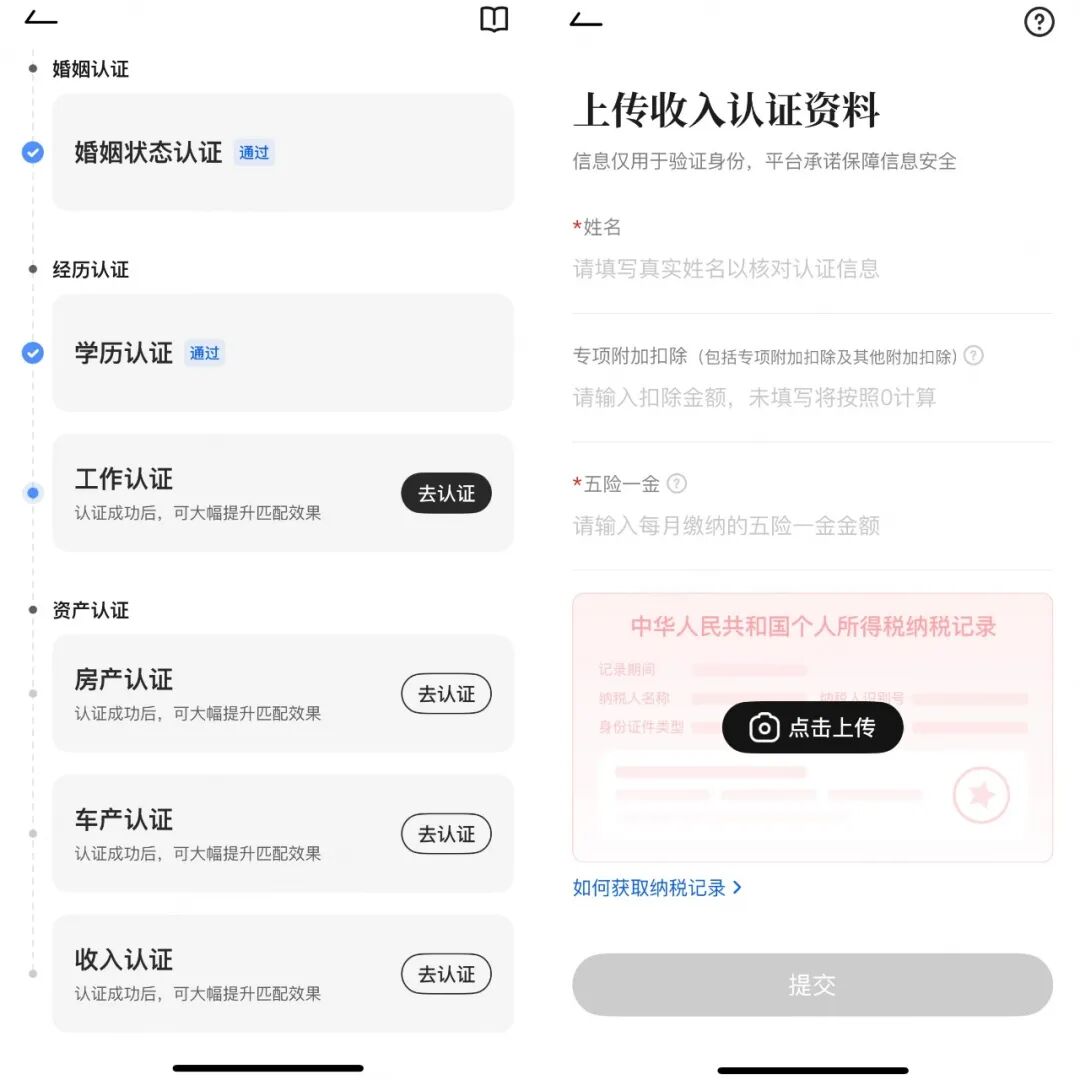The width and height of the screenshot is (1080, 1080).
Task: Open the help question mark on the income upload page
Action: [1039, 21]
